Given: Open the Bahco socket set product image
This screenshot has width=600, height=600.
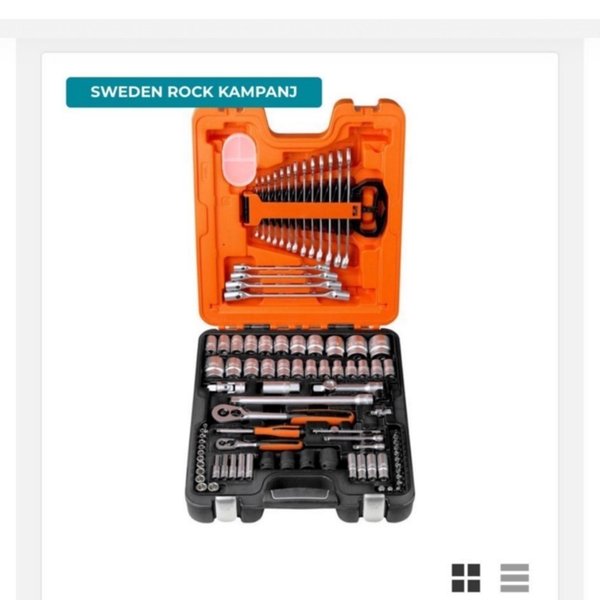Looking at the screenshot, I should tap(299, 310).
